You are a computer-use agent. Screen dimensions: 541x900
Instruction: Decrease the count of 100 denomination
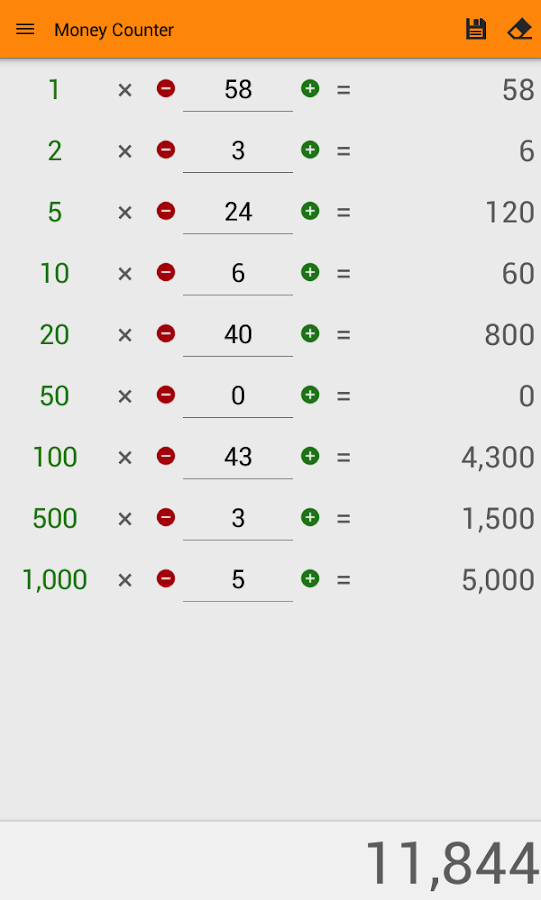[166, 456]
